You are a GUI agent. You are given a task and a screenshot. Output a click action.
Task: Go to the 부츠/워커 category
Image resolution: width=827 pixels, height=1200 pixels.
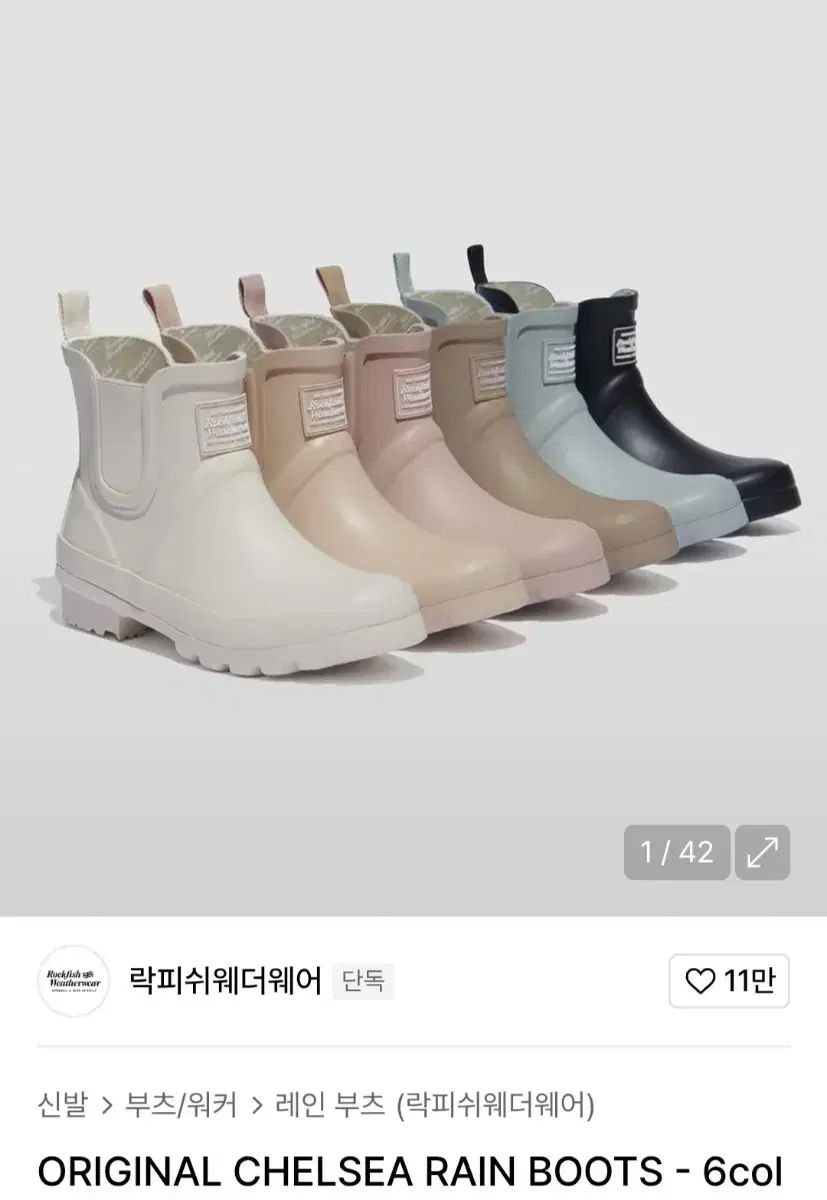[x=181, y=1105]
